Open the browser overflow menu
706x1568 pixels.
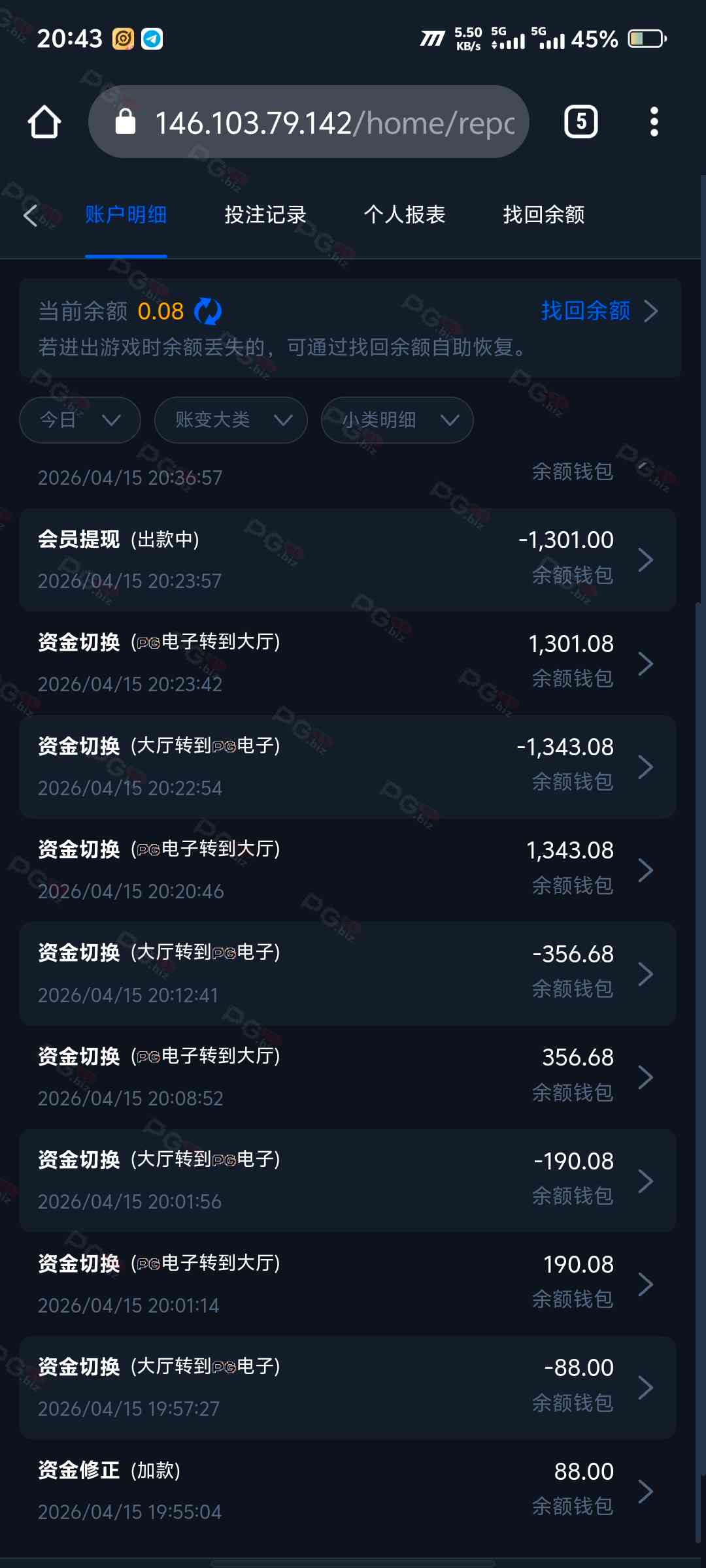(654, 122)
